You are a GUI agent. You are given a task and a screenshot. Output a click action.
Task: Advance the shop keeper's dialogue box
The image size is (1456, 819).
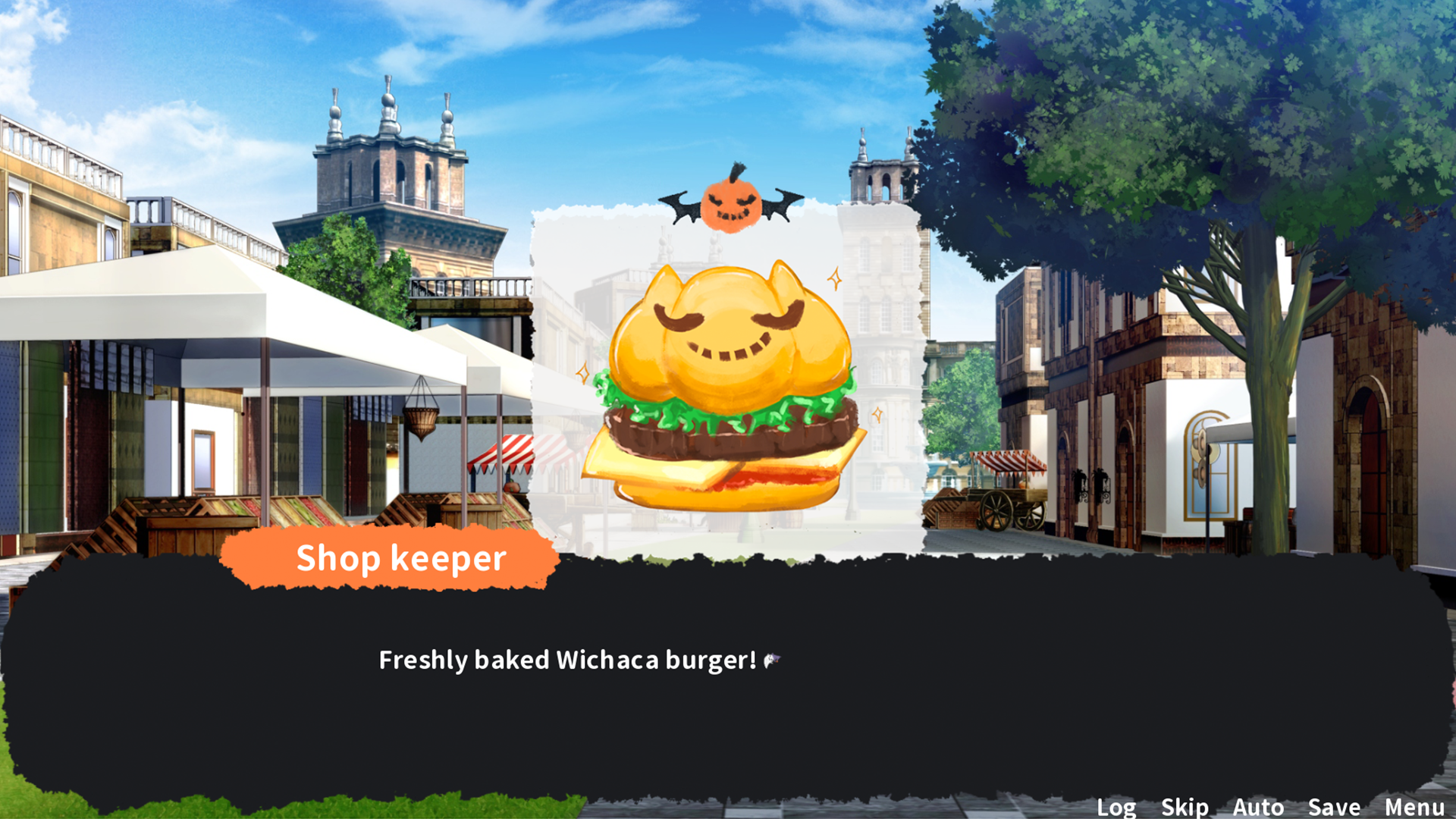(x=728, y=682)
